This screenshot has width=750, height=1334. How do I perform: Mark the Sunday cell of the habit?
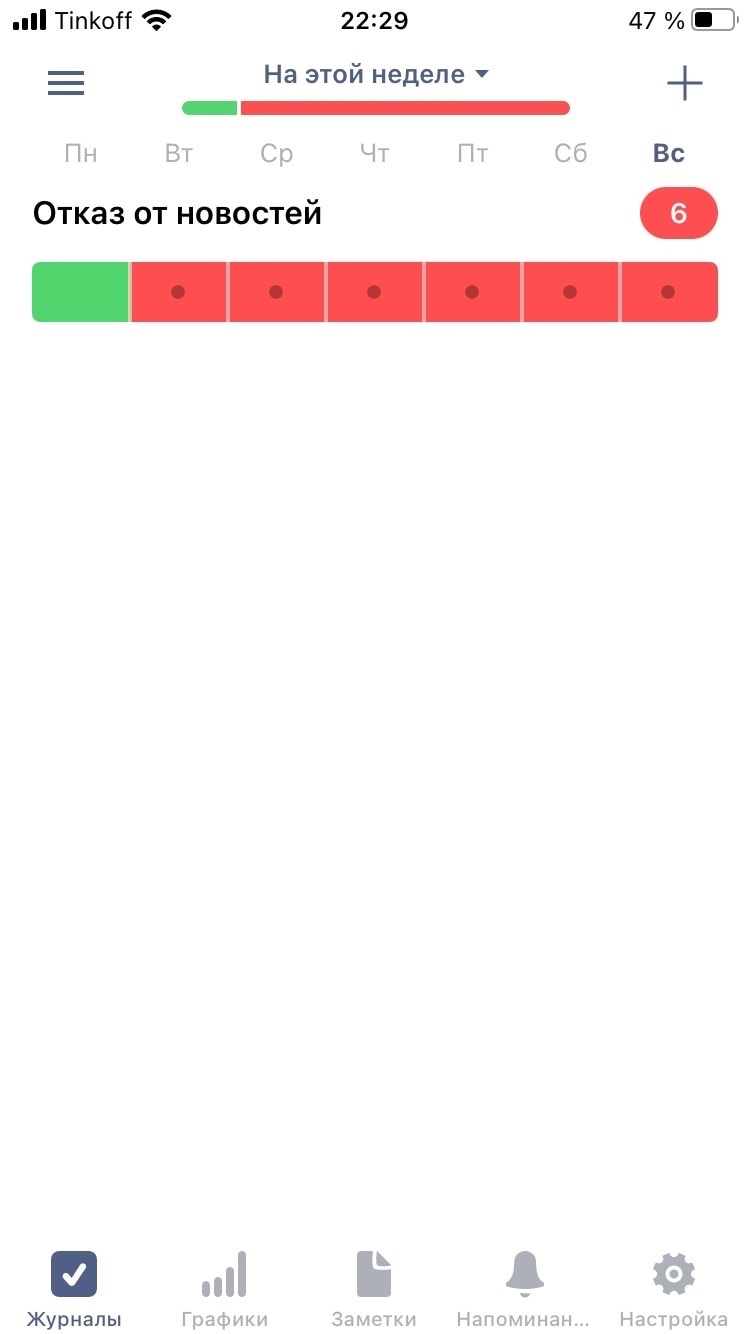[668, 292]
